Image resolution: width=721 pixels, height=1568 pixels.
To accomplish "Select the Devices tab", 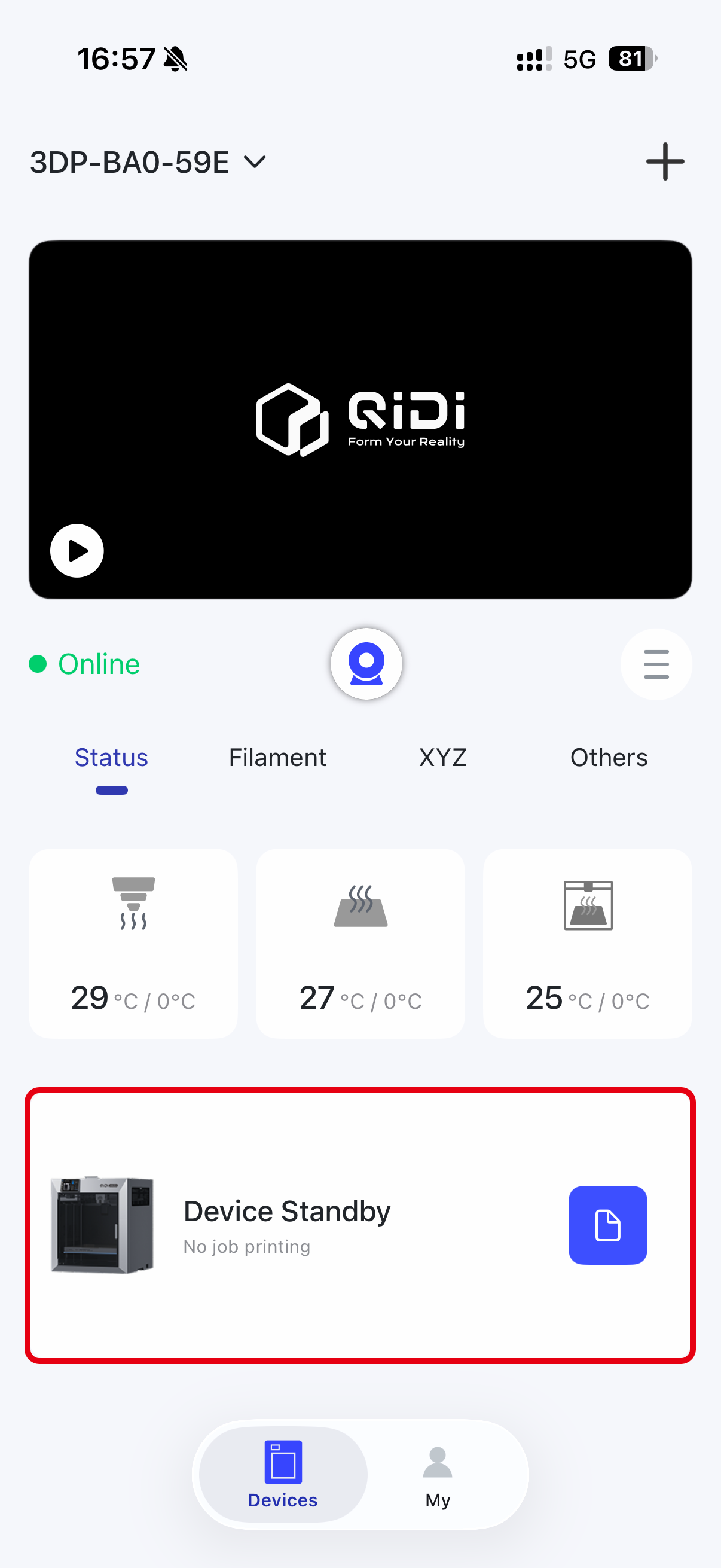I will [x=283, y=1474].
